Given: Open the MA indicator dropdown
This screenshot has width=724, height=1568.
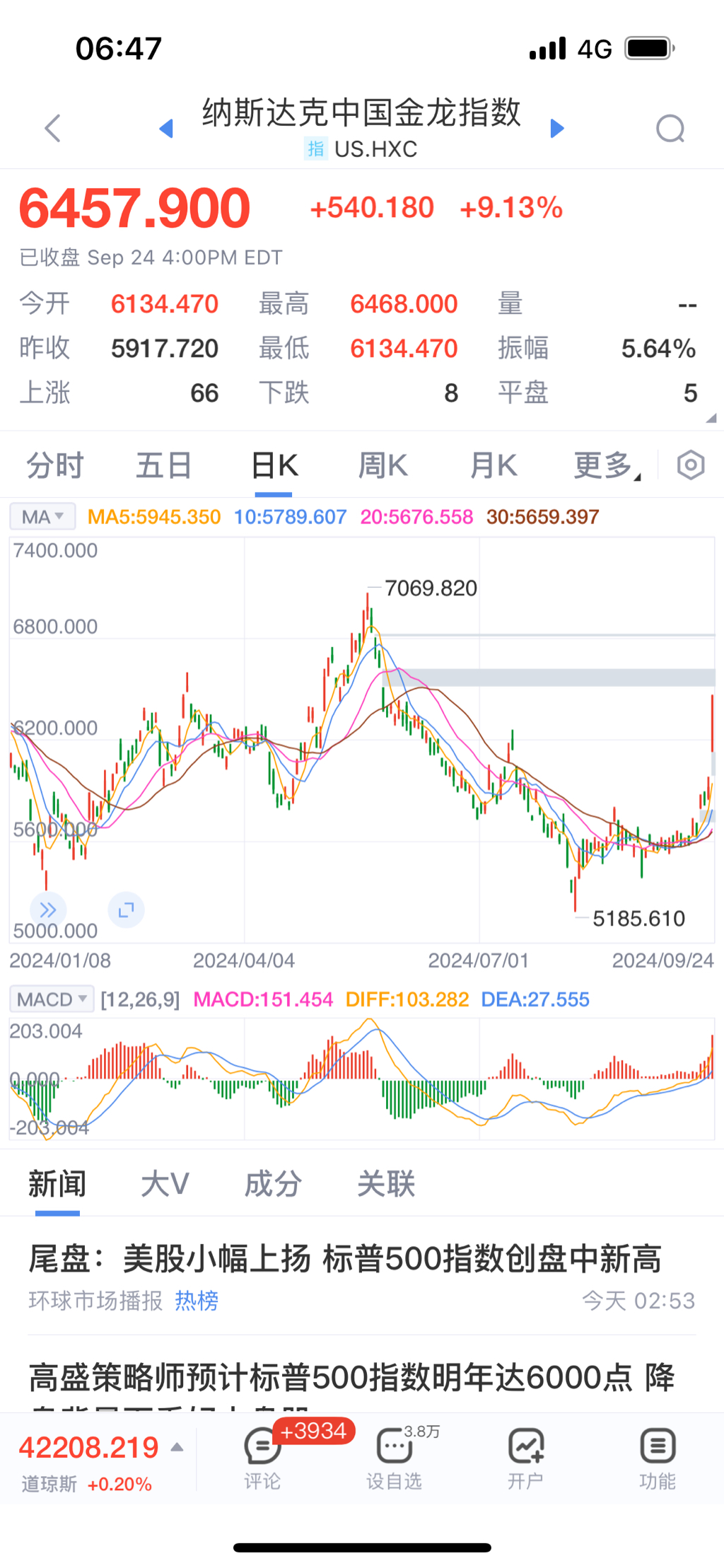Looking at the screenshot, I should tap(42, 517).
